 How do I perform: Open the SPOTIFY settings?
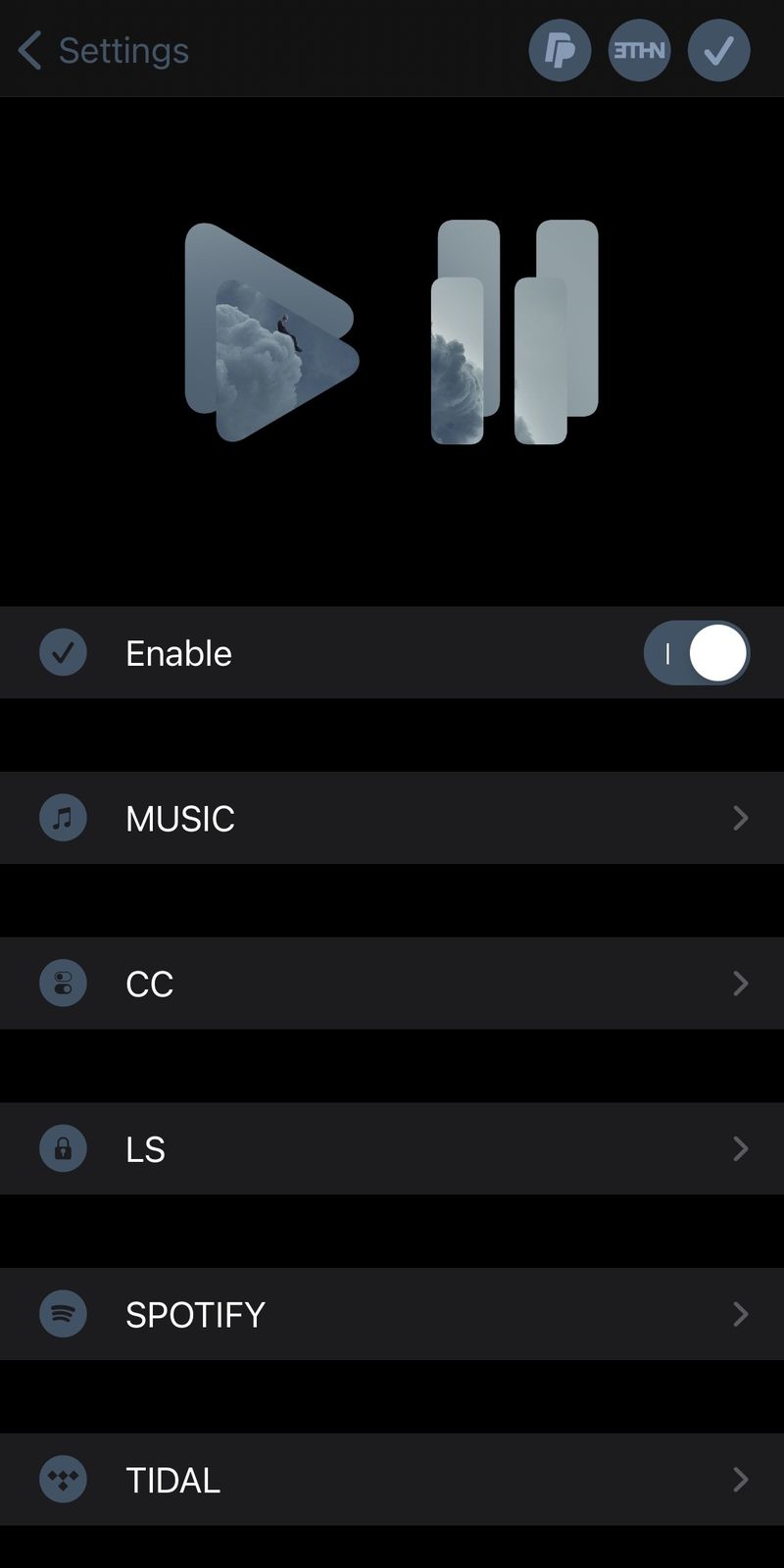click(392, 1314)
